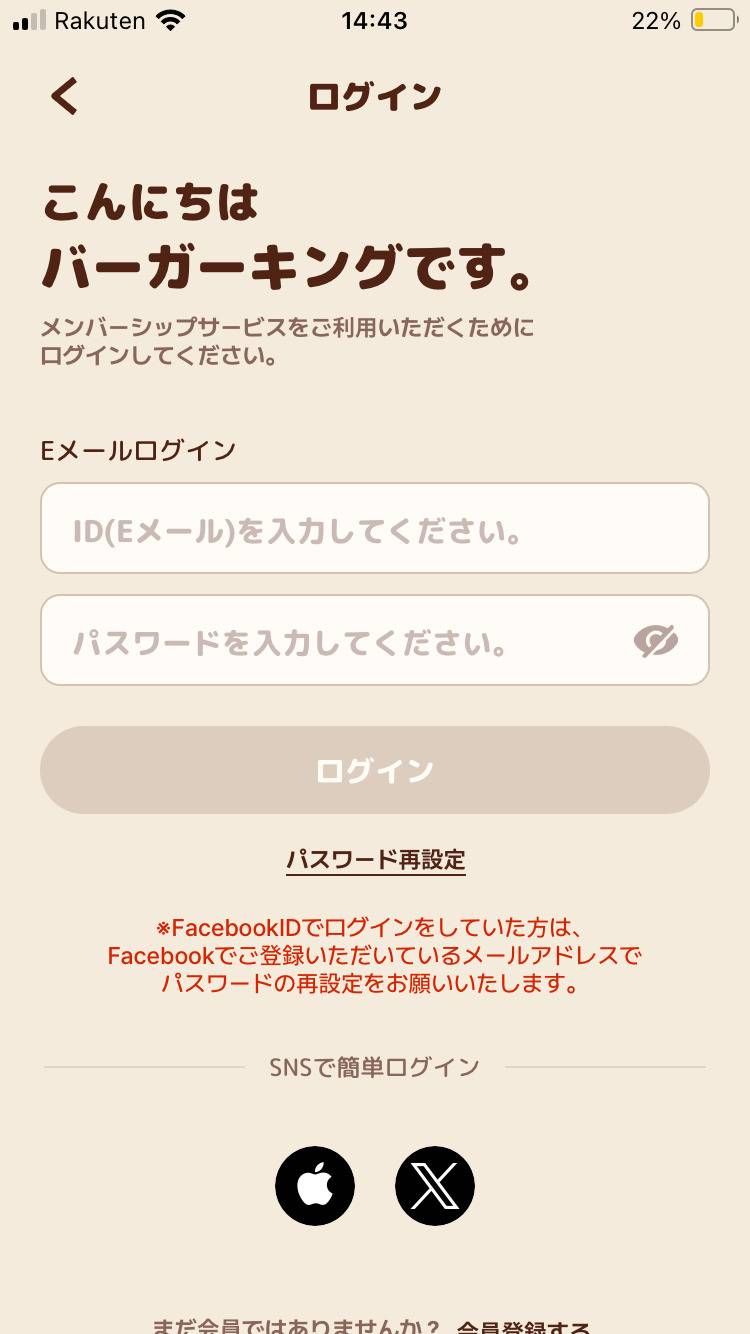
Task: Tap the SNSで簡単ログイン divider text
Action: 375,1066
